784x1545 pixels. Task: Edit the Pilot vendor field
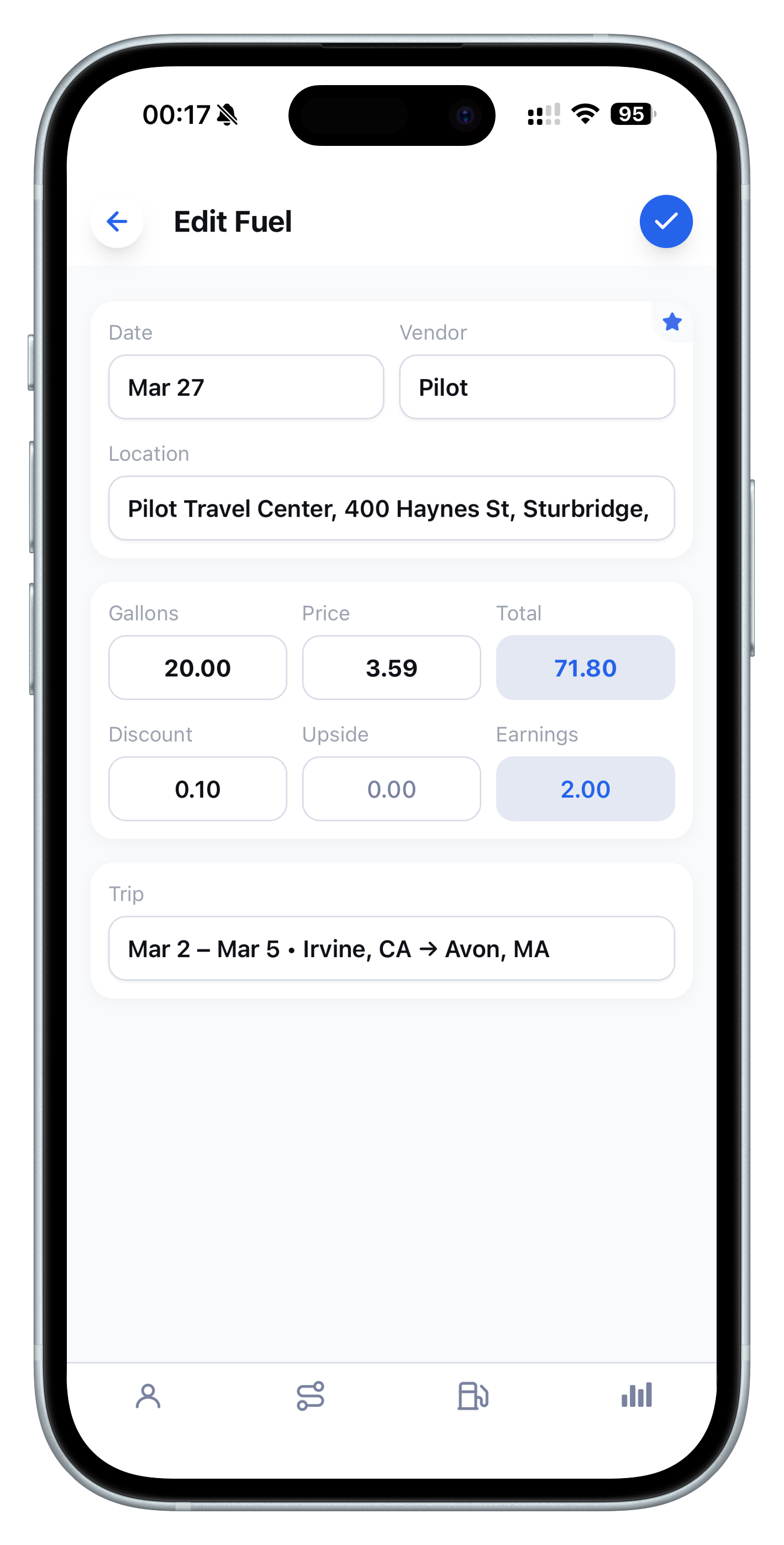point(537,387)
